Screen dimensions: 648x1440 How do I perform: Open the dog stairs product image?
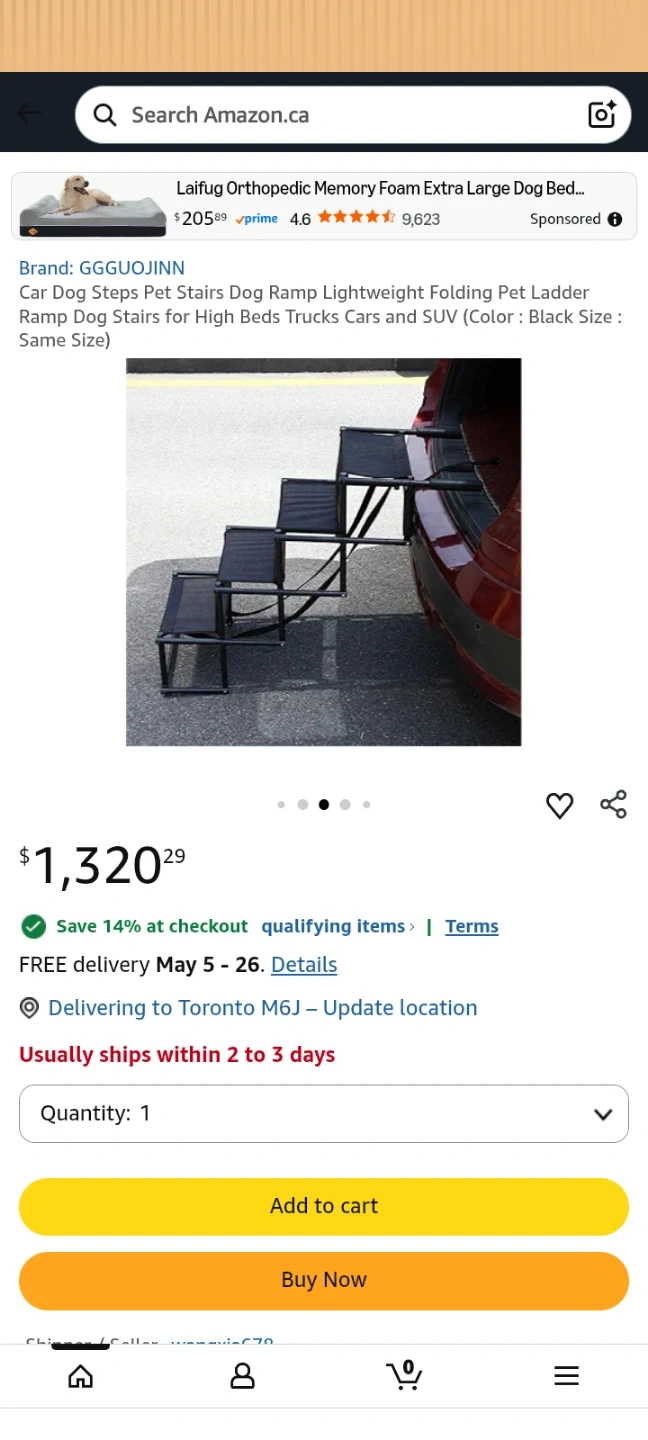[x=323, y=551]
